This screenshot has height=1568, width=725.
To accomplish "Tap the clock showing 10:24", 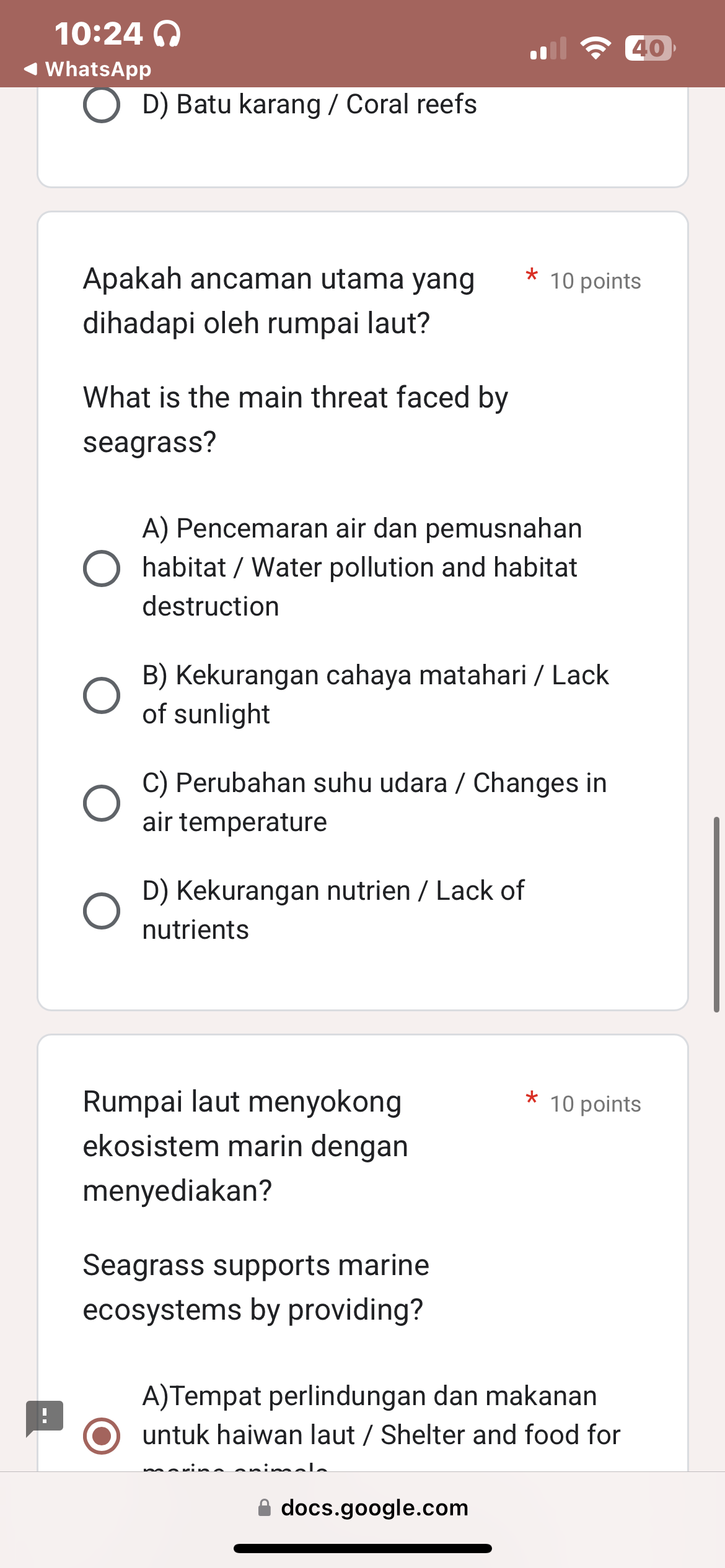I will [99, 33].
